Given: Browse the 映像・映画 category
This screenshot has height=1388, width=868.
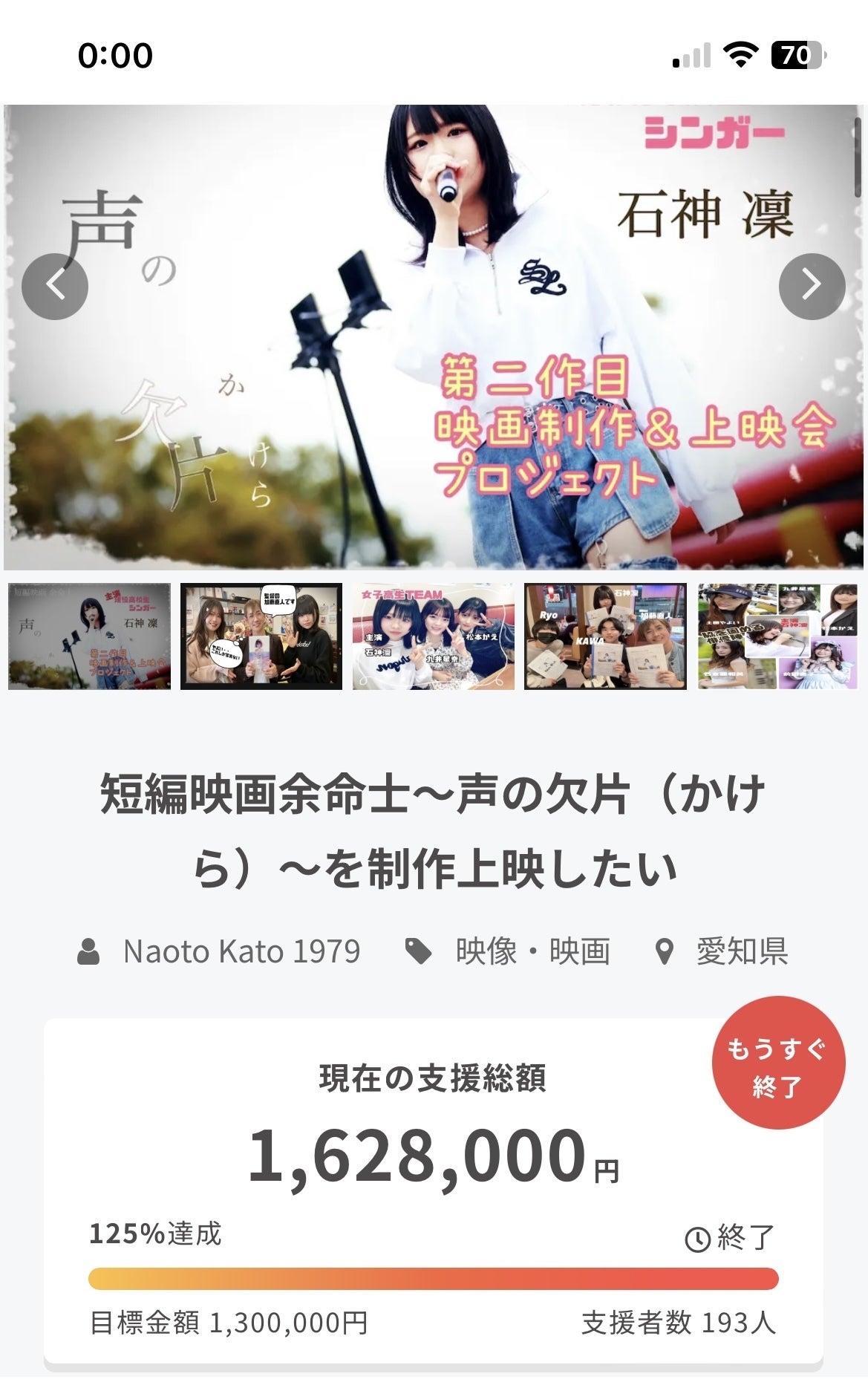Looking at the screenshot, I should [532, 951].
